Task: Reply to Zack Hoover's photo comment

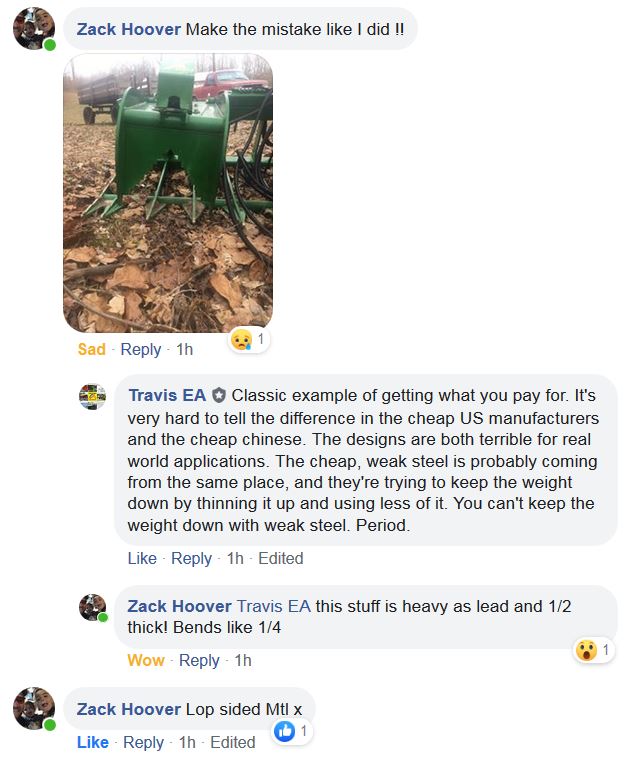Action: pos(140,349)
